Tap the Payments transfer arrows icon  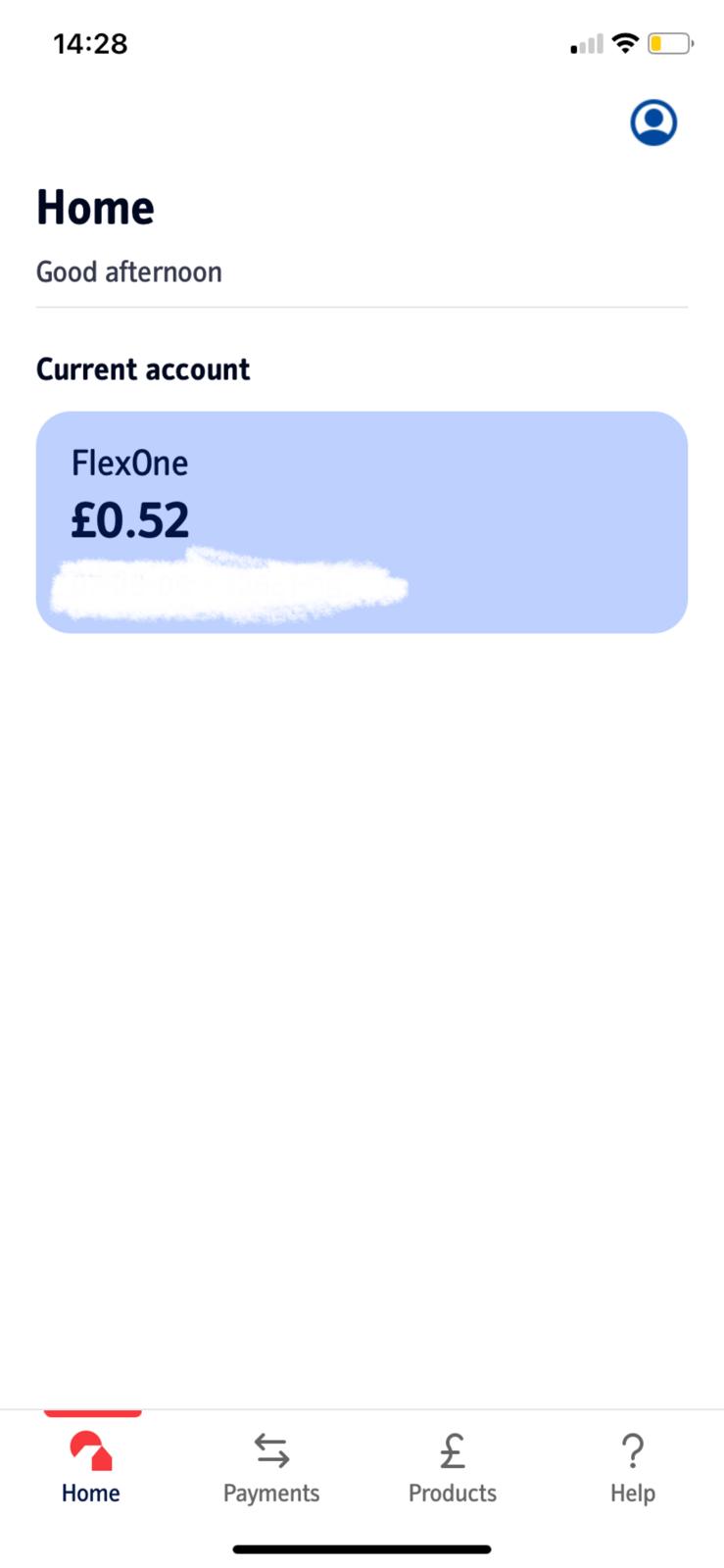(x=270, y=1450)
